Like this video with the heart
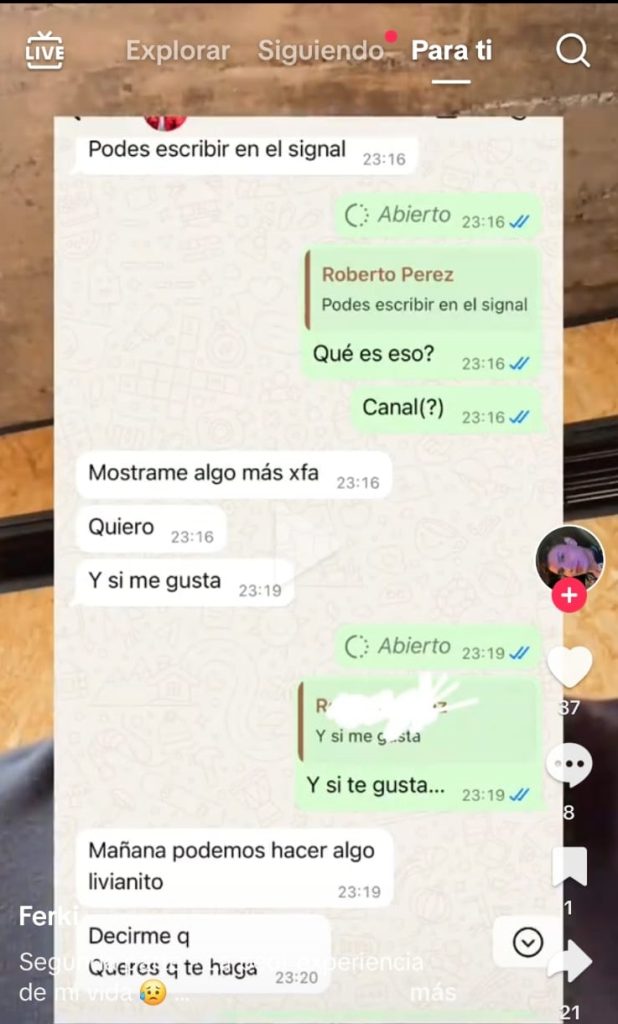This screenshot has height=1024, width=618. point(570,666)
